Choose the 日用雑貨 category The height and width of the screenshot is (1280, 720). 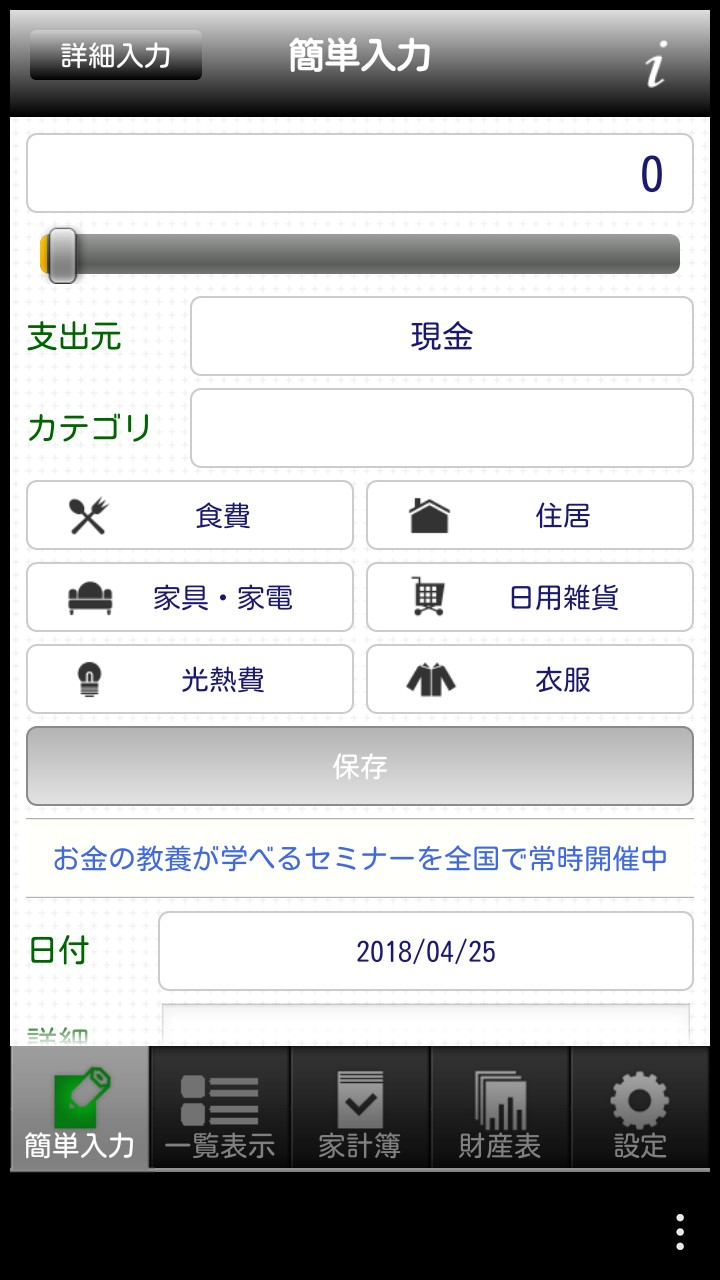[x=530, y=598]
